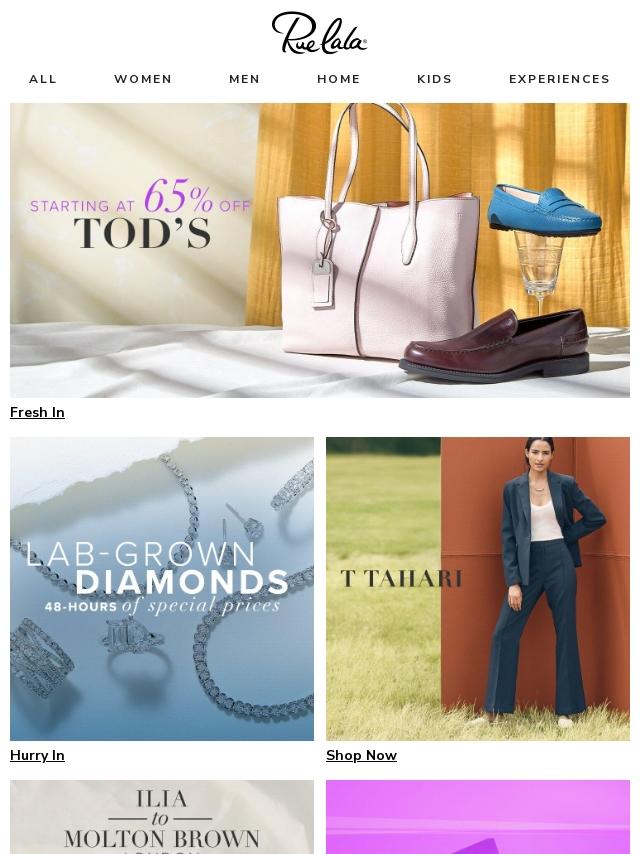Open the Ilia to Molton Brown tile
The image size is (640, 854).
click(x=162, y=816)
